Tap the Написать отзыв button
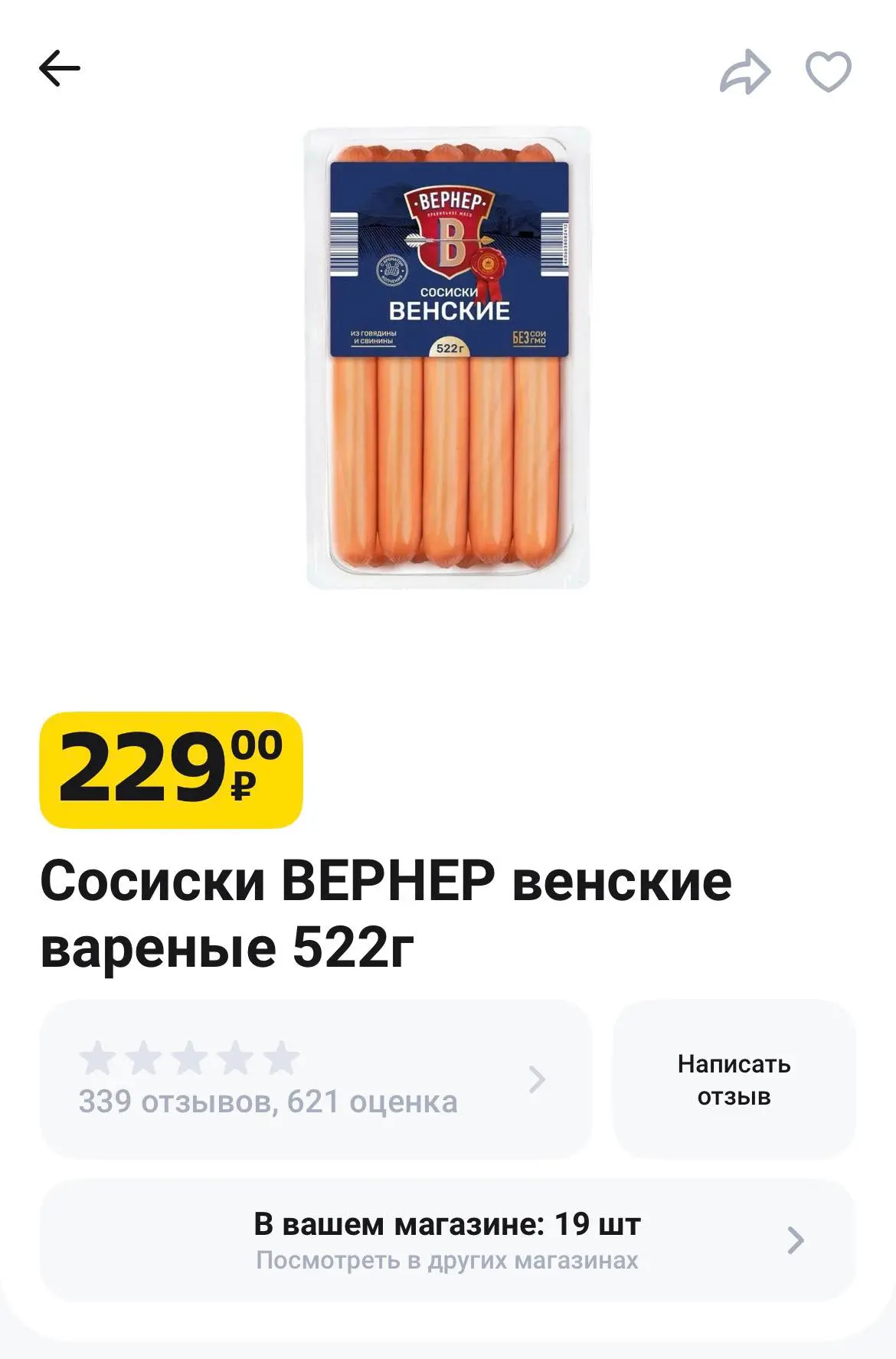The height and width of the screenshot is (1359, 896). 734,1079
